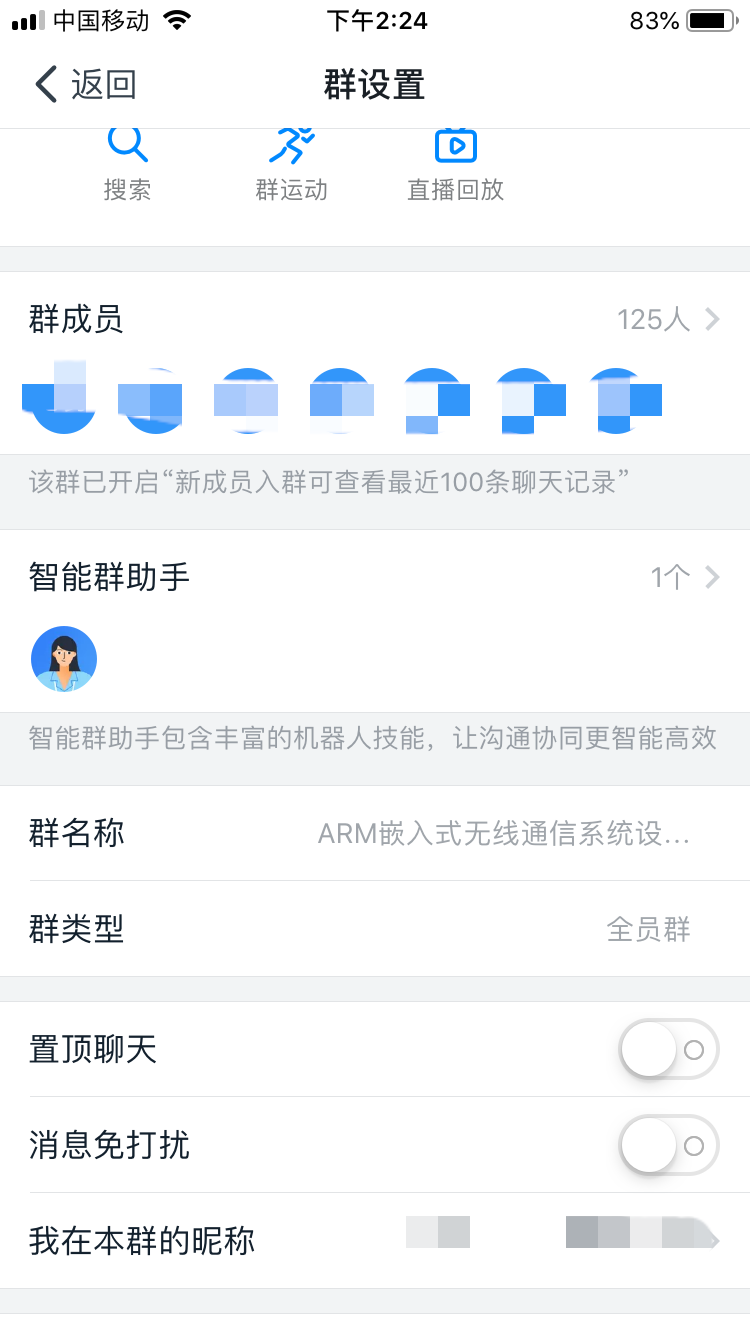Go back using the 返回 button
The width and height of the screenshot is (750, 1334).
(84, 85)
